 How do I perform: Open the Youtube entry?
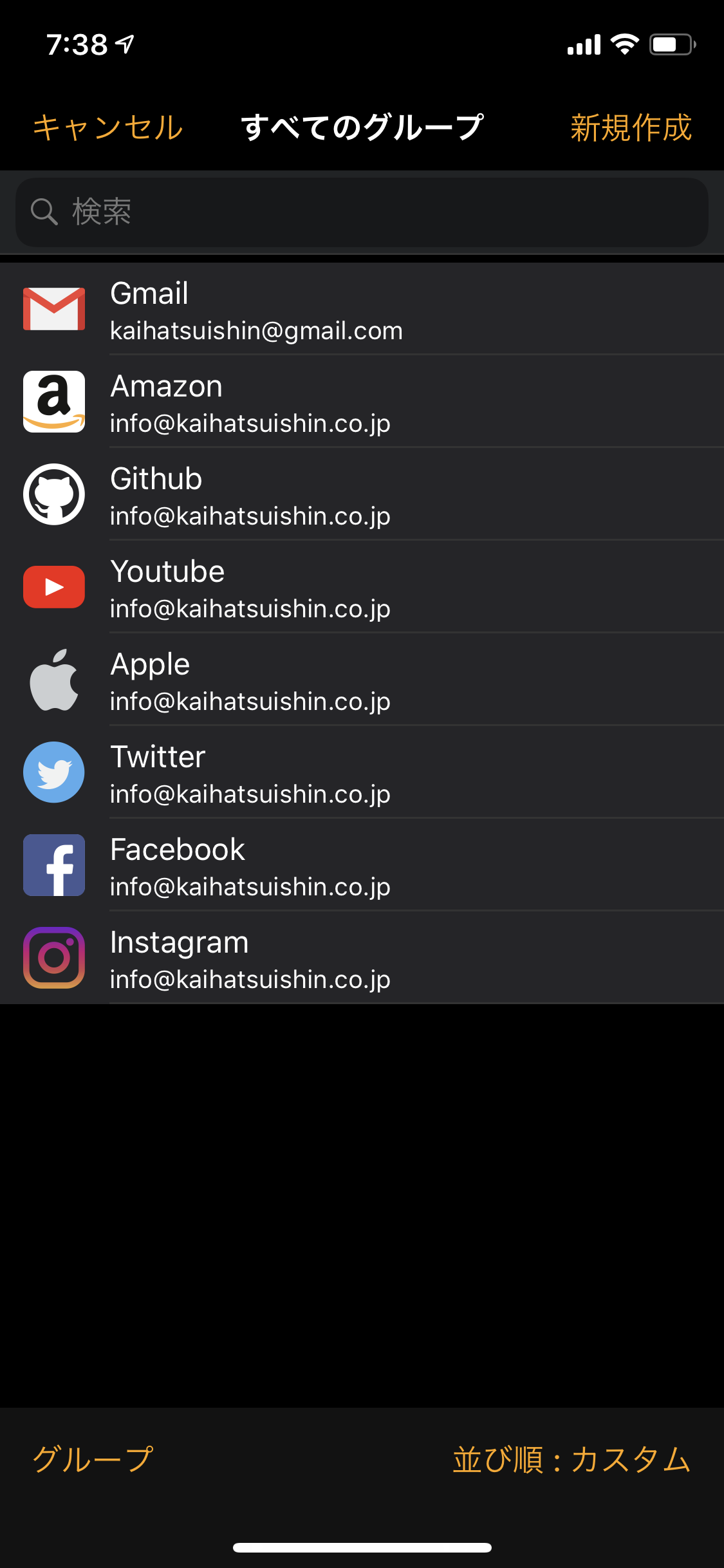(362, 588)
